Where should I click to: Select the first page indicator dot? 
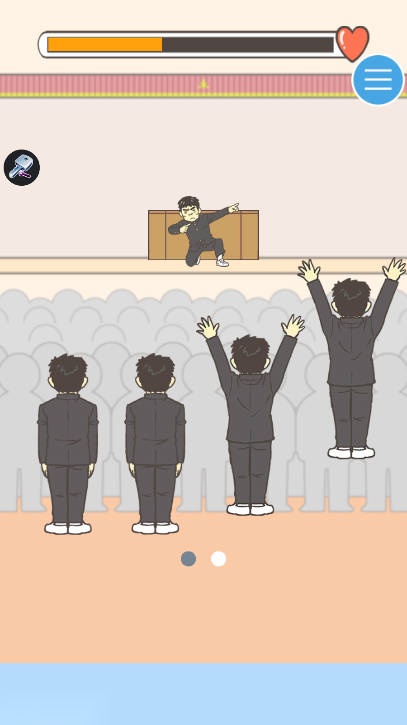[188, 559]
